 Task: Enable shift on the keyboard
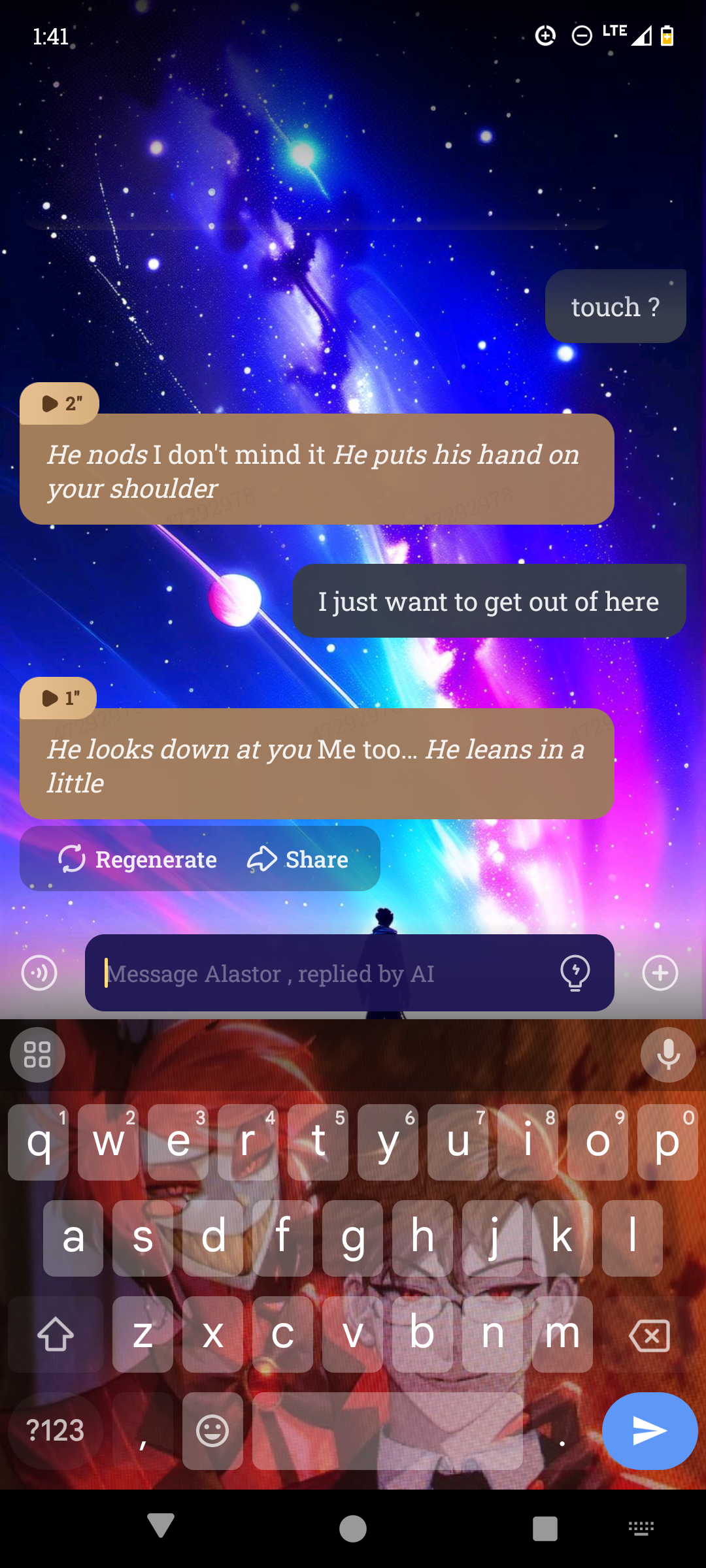(x=56, y=1335)
